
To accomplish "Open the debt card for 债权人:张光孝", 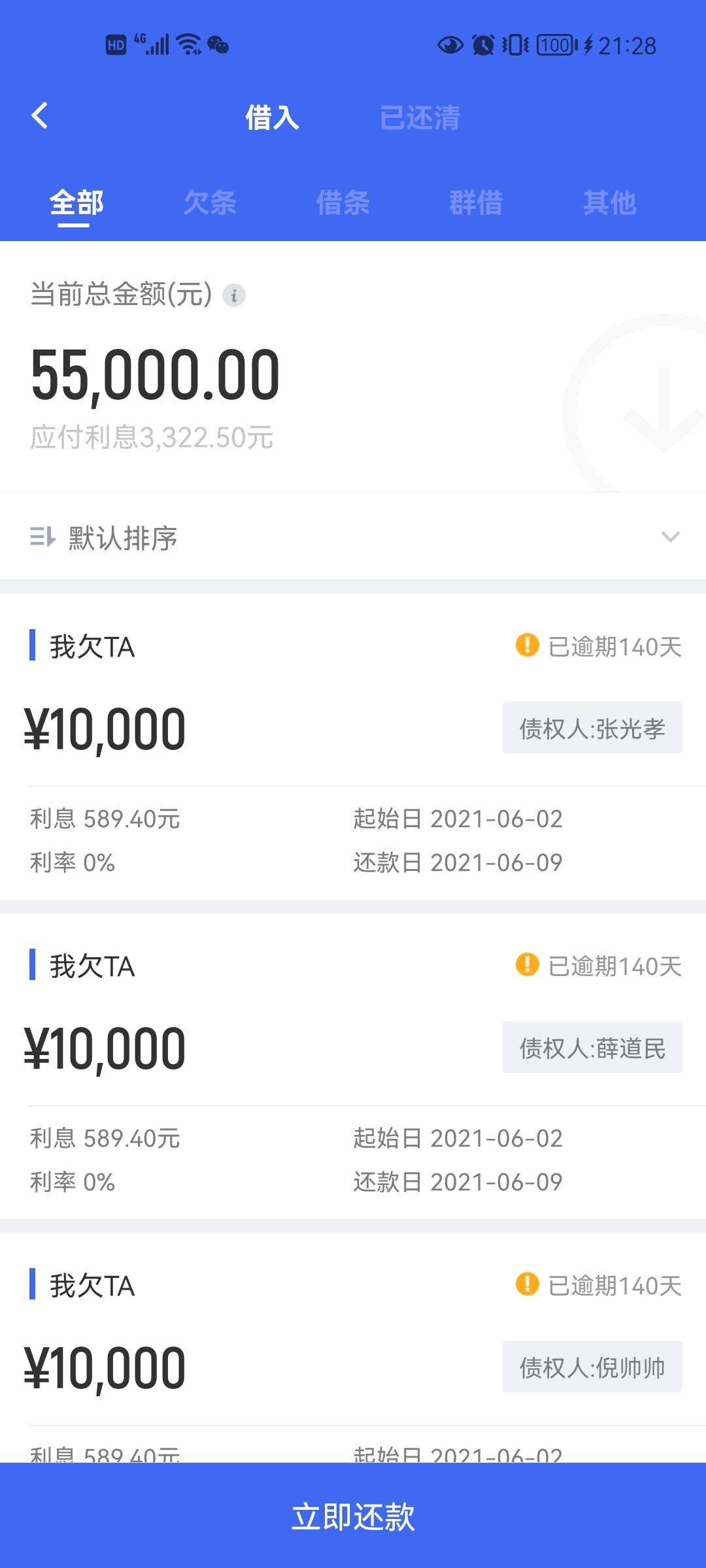I will pyautogui.click(x=353, y=746).
